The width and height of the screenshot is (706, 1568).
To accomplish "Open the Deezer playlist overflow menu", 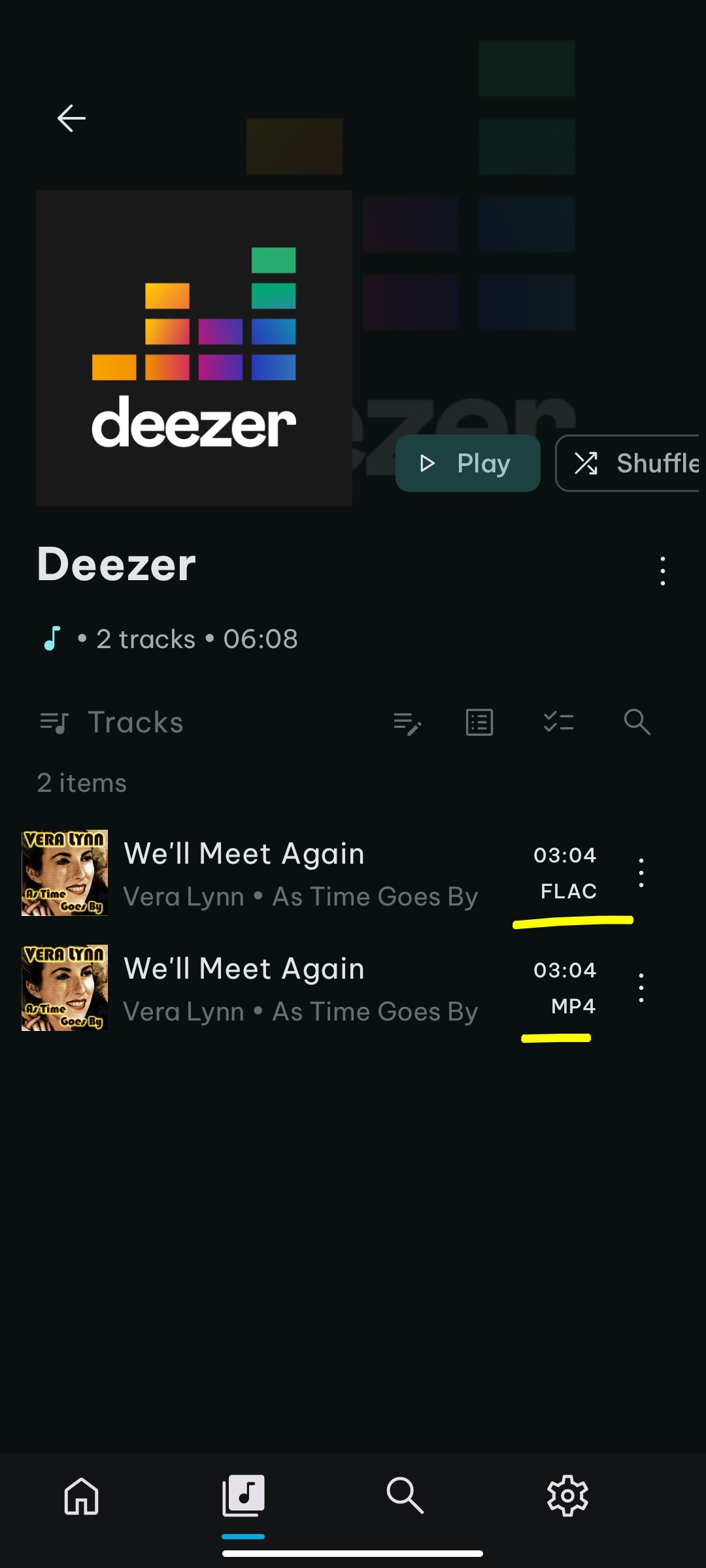I will [662, 571].
